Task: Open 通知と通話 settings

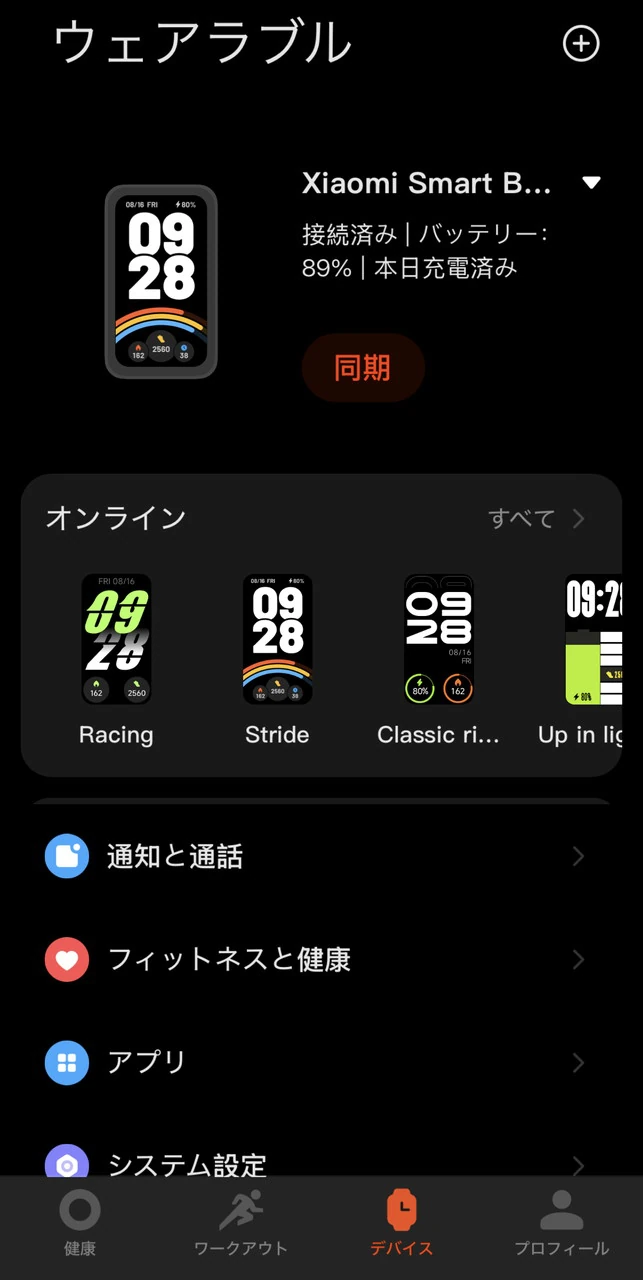Action: pos(320,857)
